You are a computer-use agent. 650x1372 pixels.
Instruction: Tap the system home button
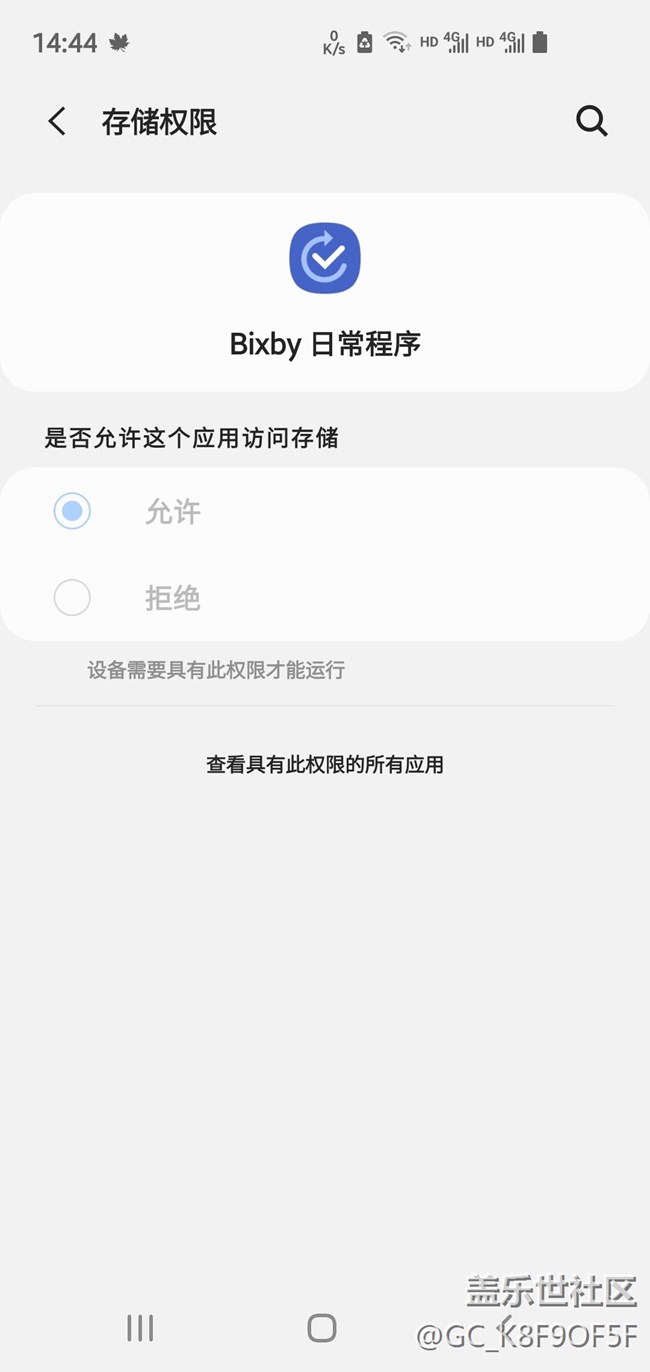322,1328
